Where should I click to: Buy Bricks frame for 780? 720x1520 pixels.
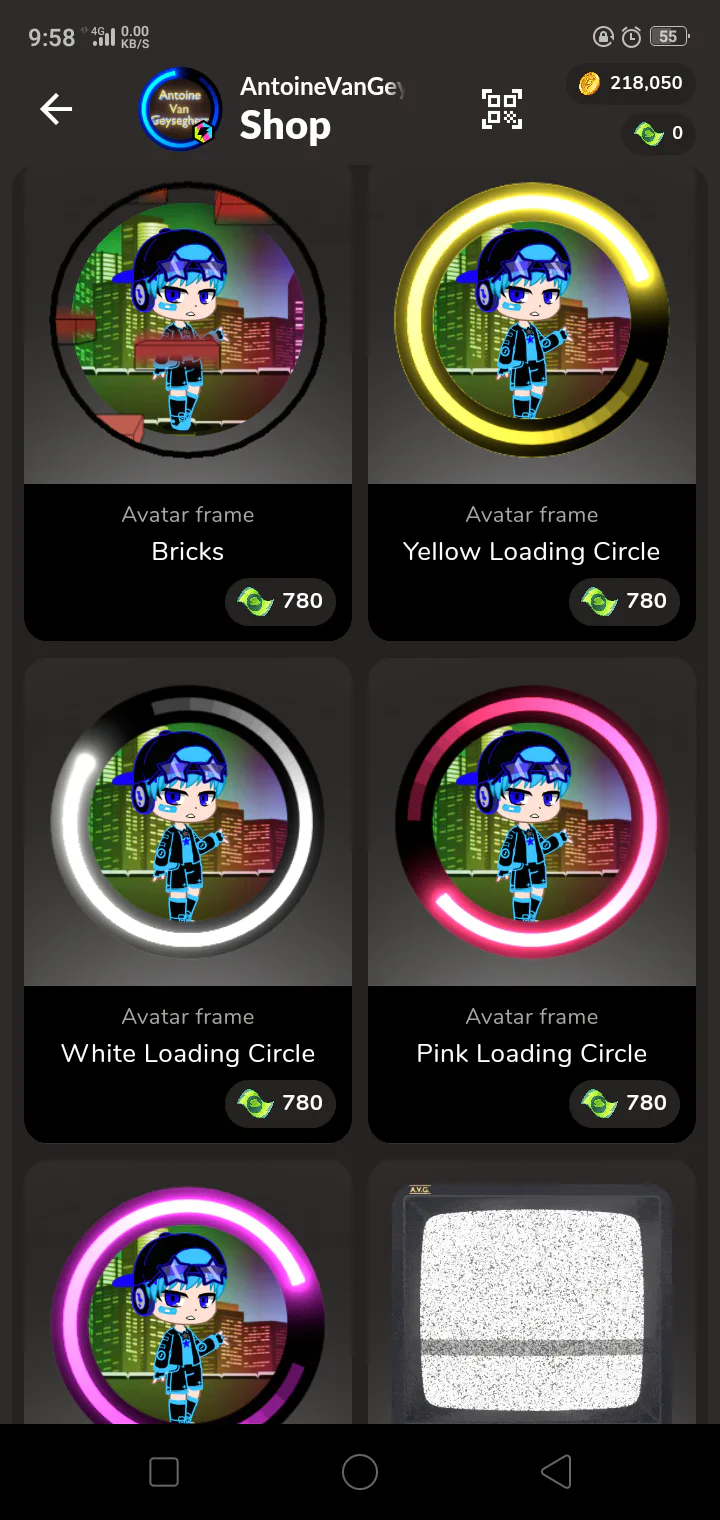pyautogui.click(x=280, y=601)
